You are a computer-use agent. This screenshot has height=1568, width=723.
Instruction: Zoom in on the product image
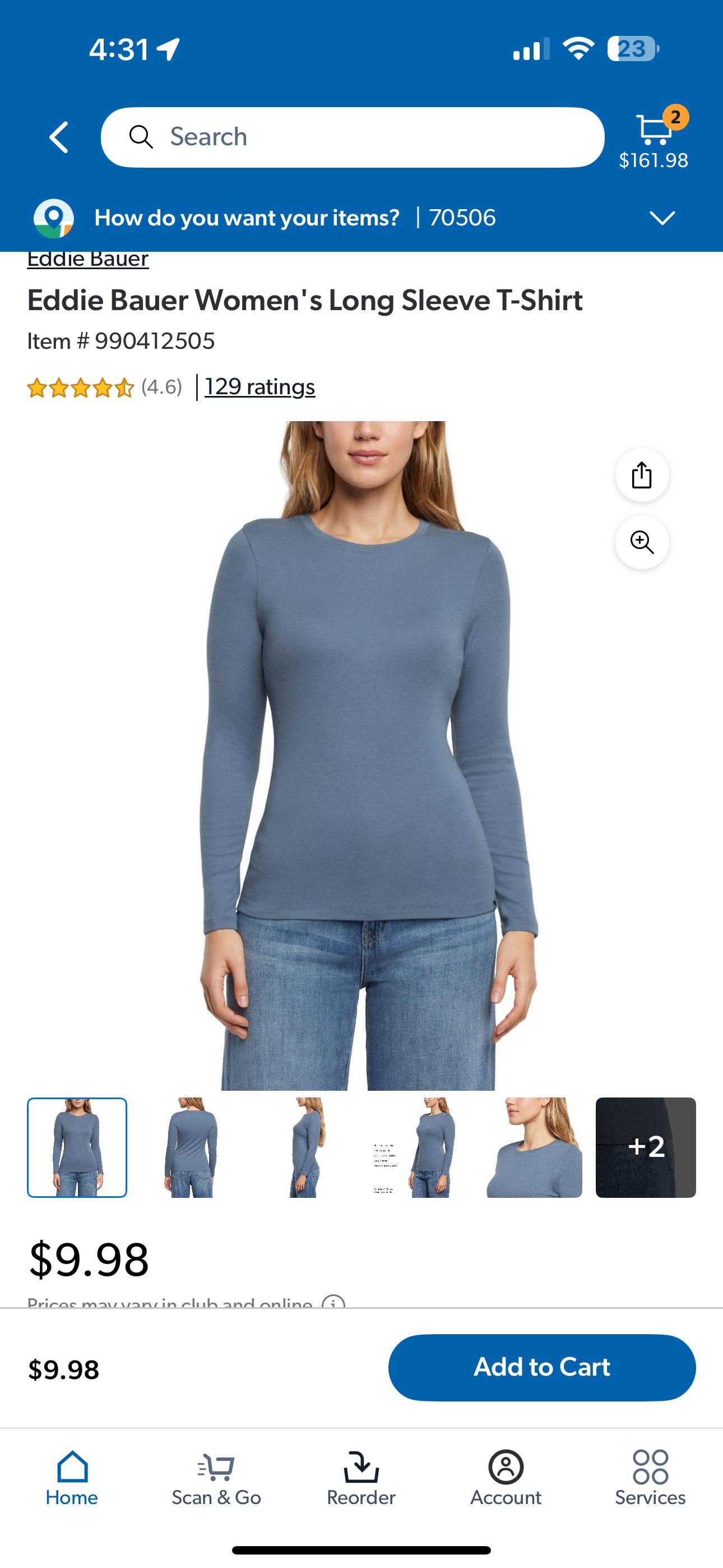[x=642, y=542]
